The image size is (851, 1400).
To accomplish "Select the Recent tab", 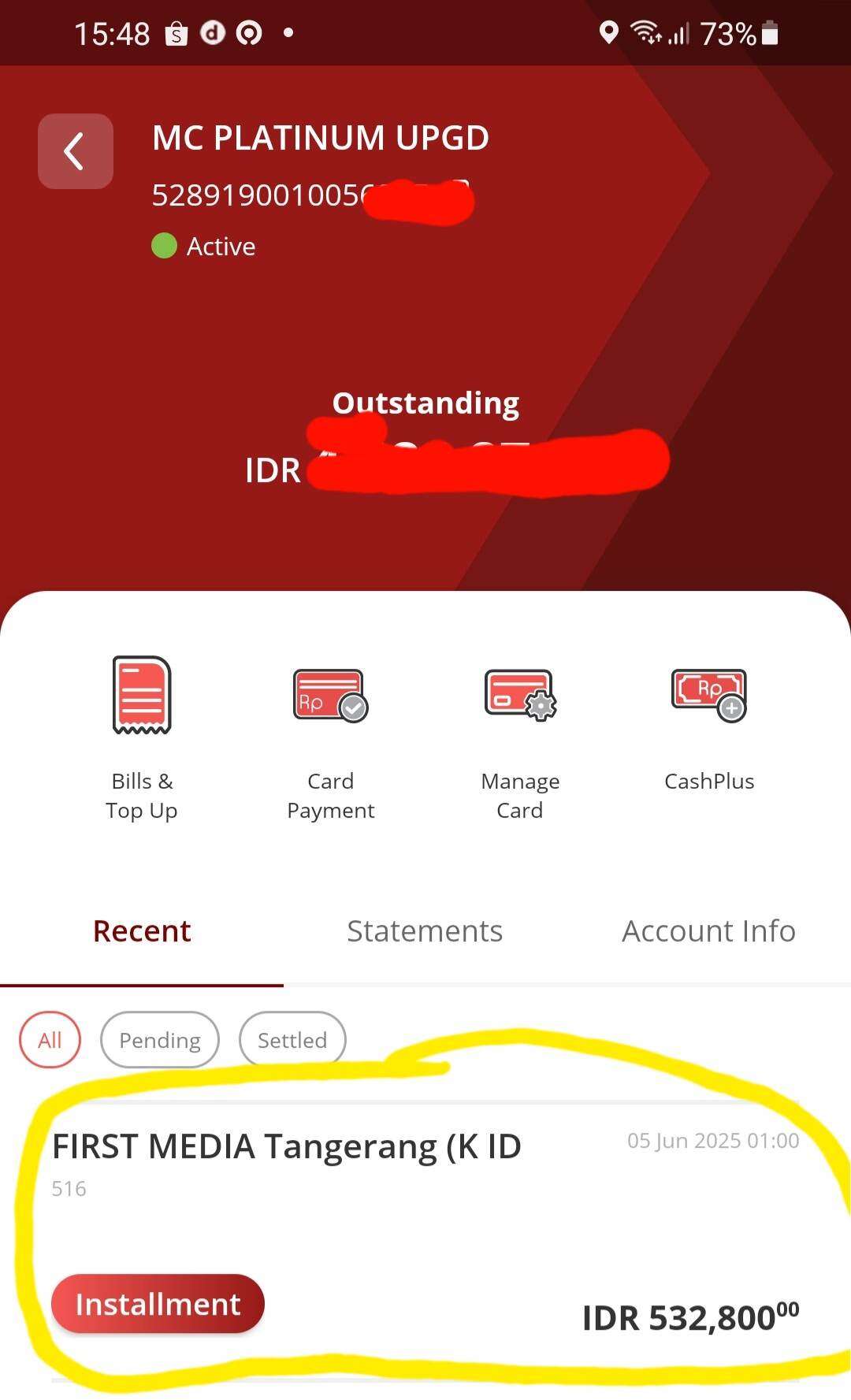I will pos(142,931).
